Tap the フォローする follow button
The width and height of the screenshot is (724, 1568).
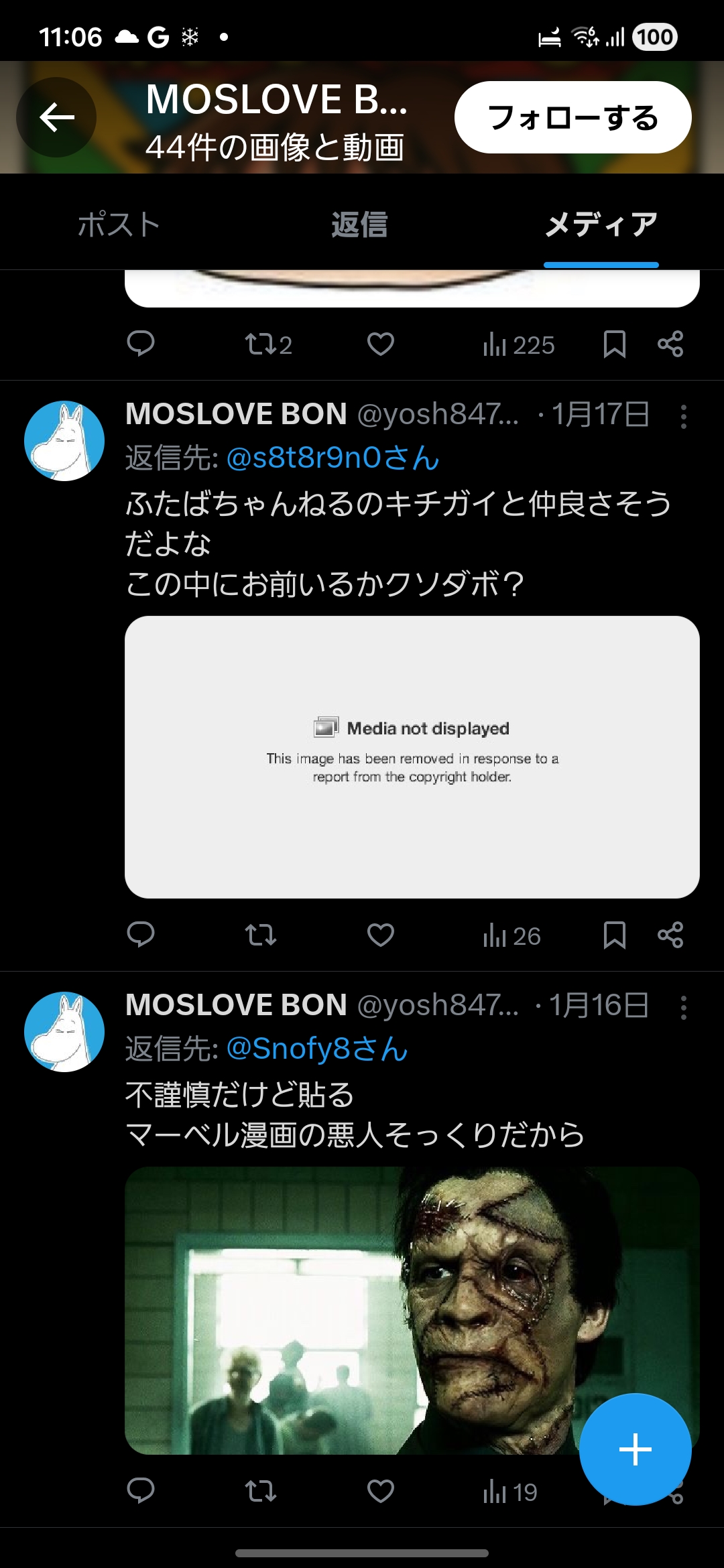point(572,118)
